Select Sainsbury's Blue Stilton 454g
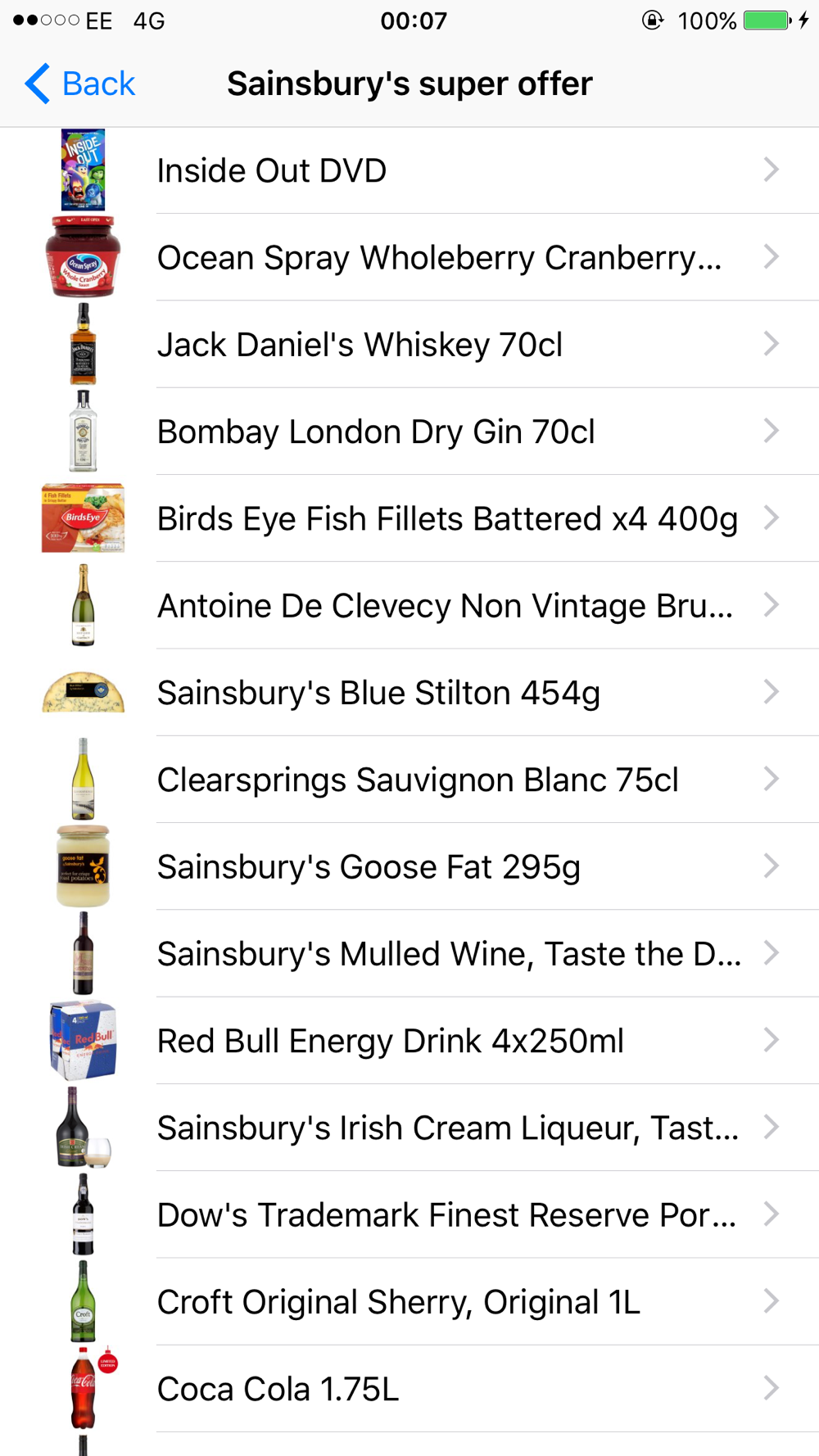 click(x=409, y=693)
